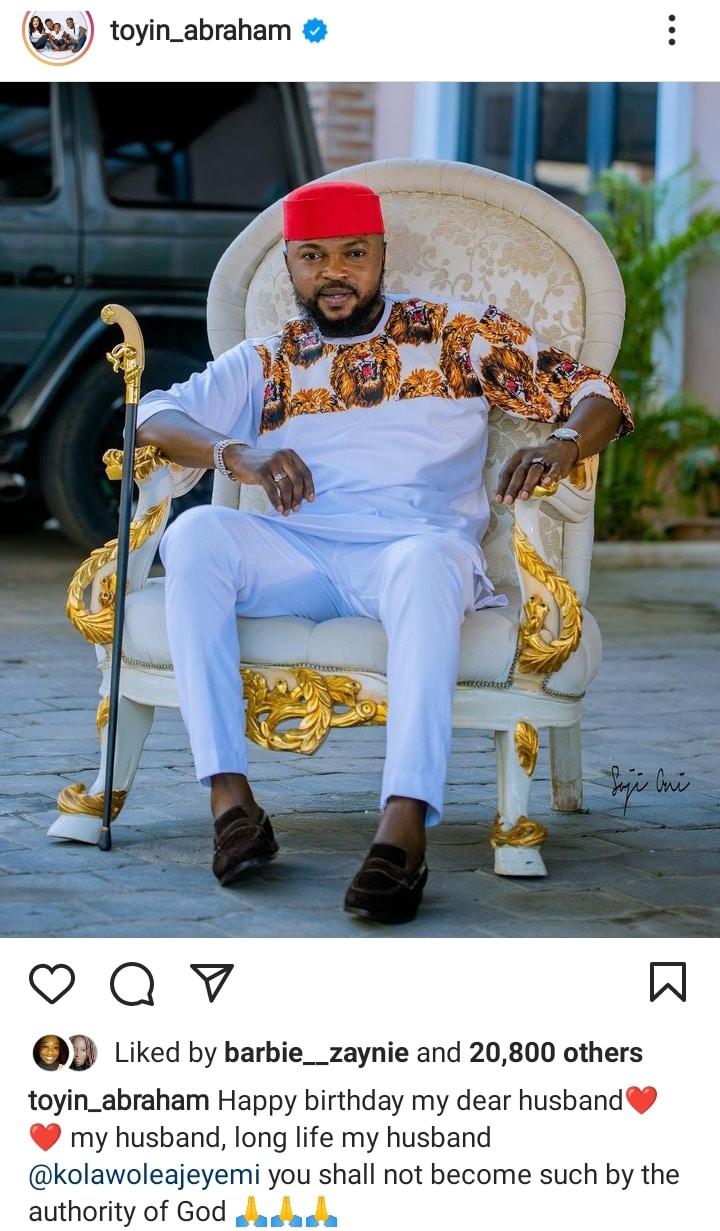720x1231 pixels.
Task: Open barbie__zaynie's profile from likes
Action: [x=316, y=1052]
